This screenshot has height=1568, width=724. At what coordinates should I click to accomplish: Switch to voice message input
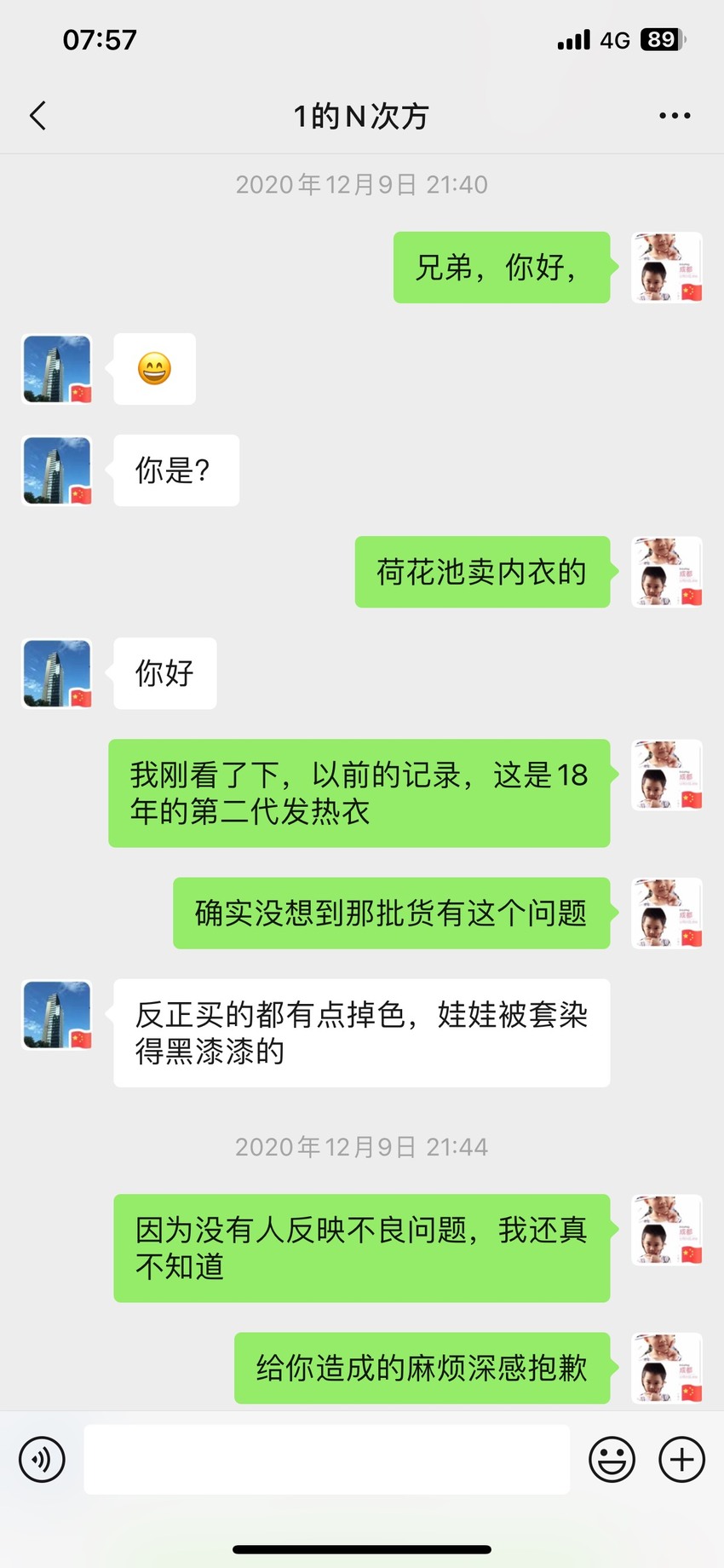click(42, 1460)
